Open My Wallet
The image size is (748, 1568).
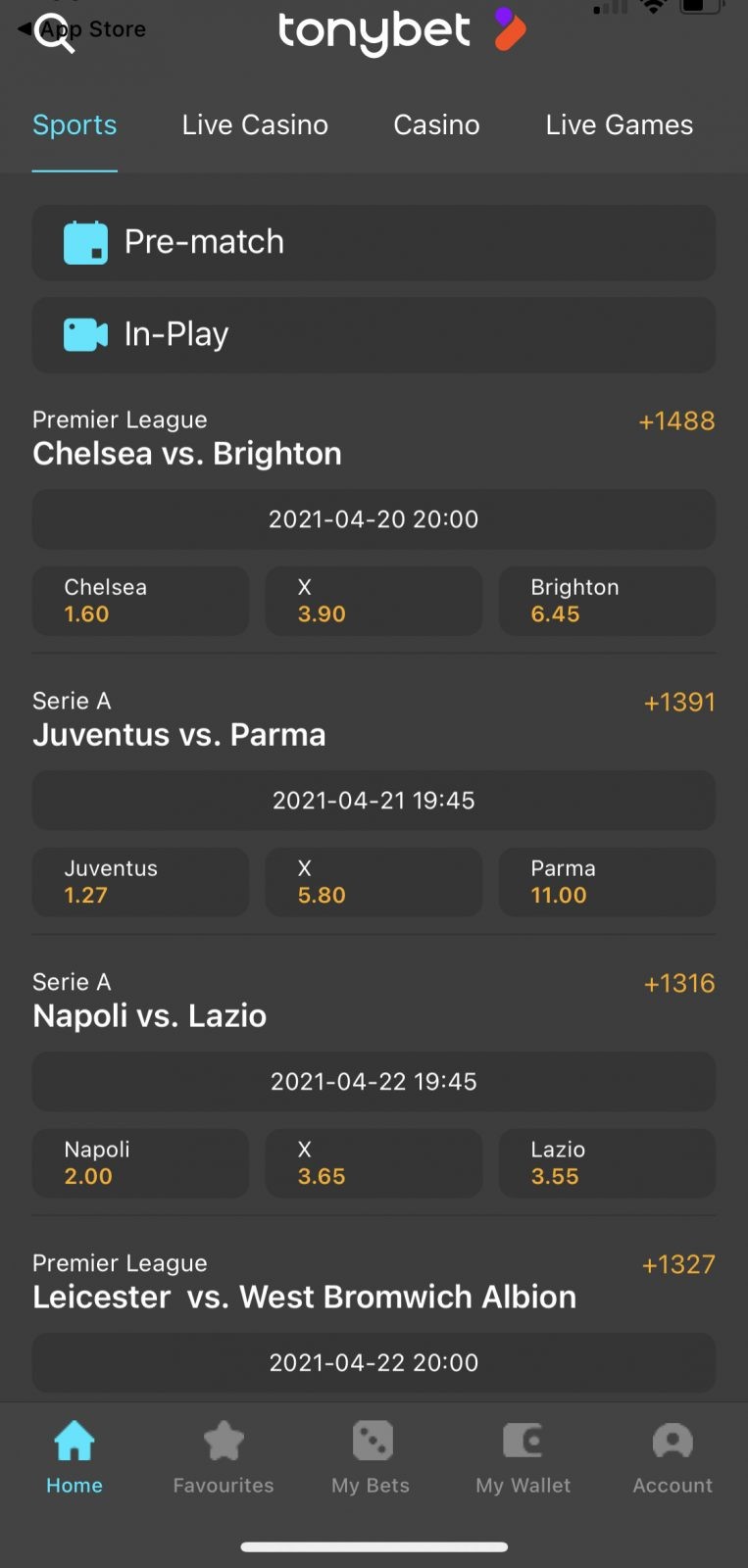(523, 1458)
